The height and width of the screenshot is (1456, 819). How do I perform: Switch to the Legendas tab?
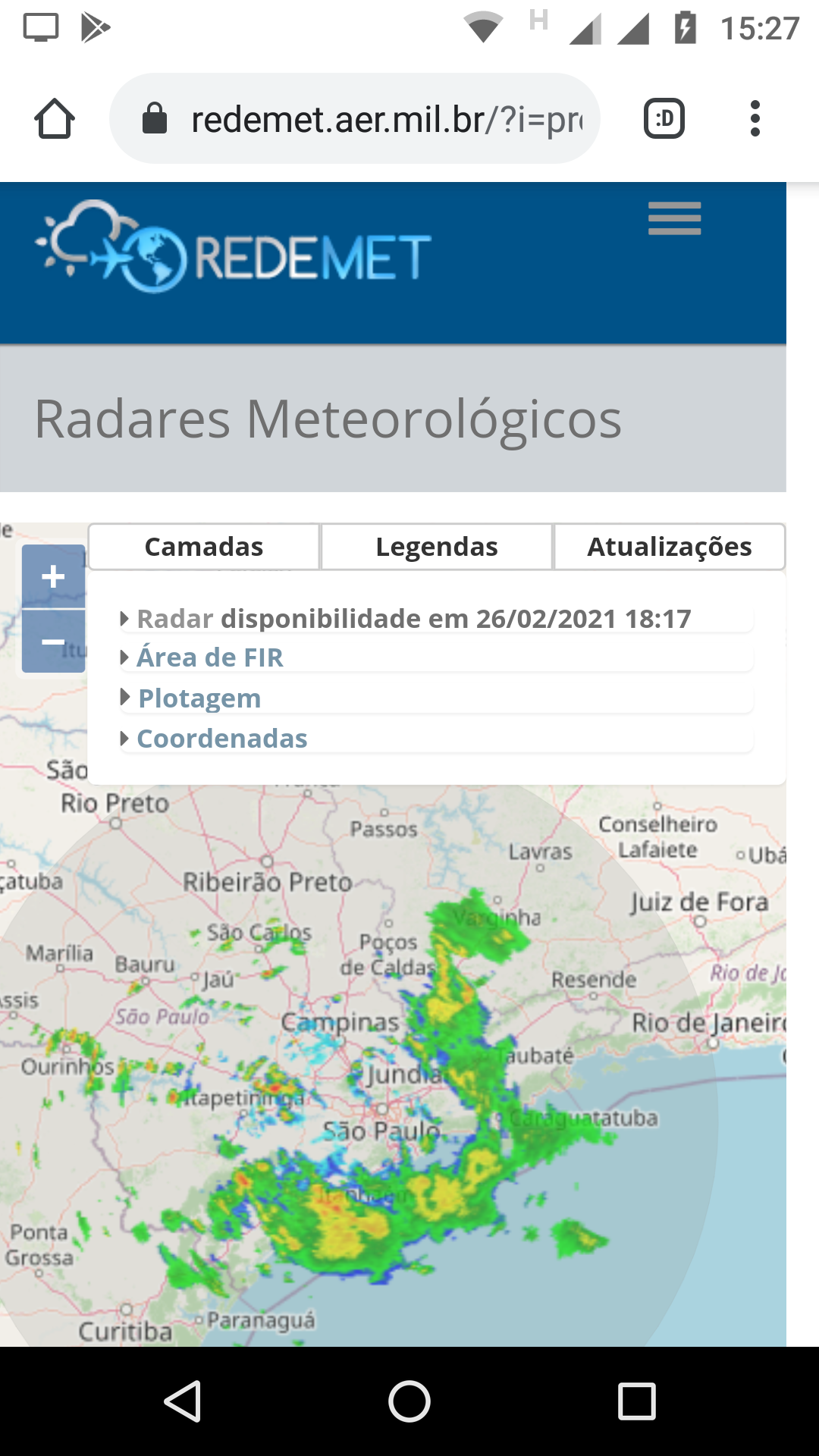pos(437,547)
